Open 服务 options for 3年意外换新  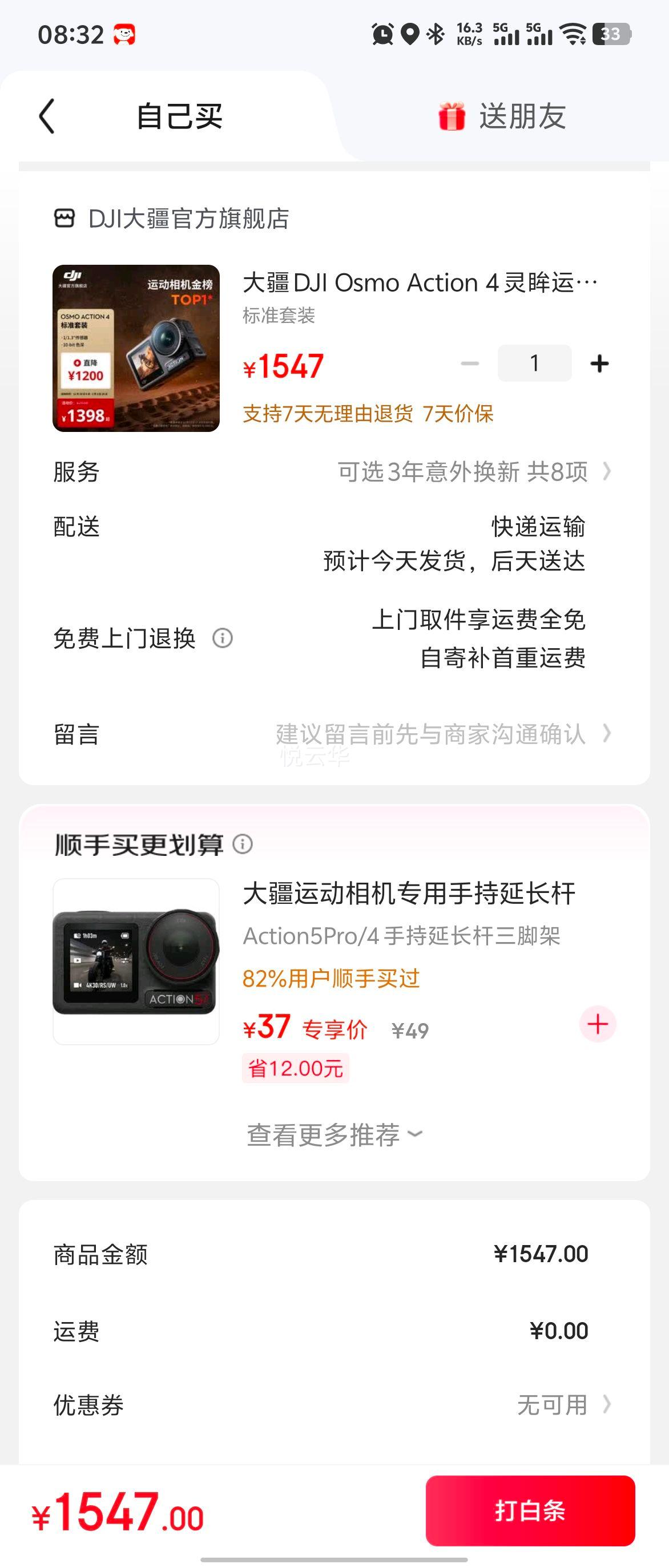coord(474,472)
